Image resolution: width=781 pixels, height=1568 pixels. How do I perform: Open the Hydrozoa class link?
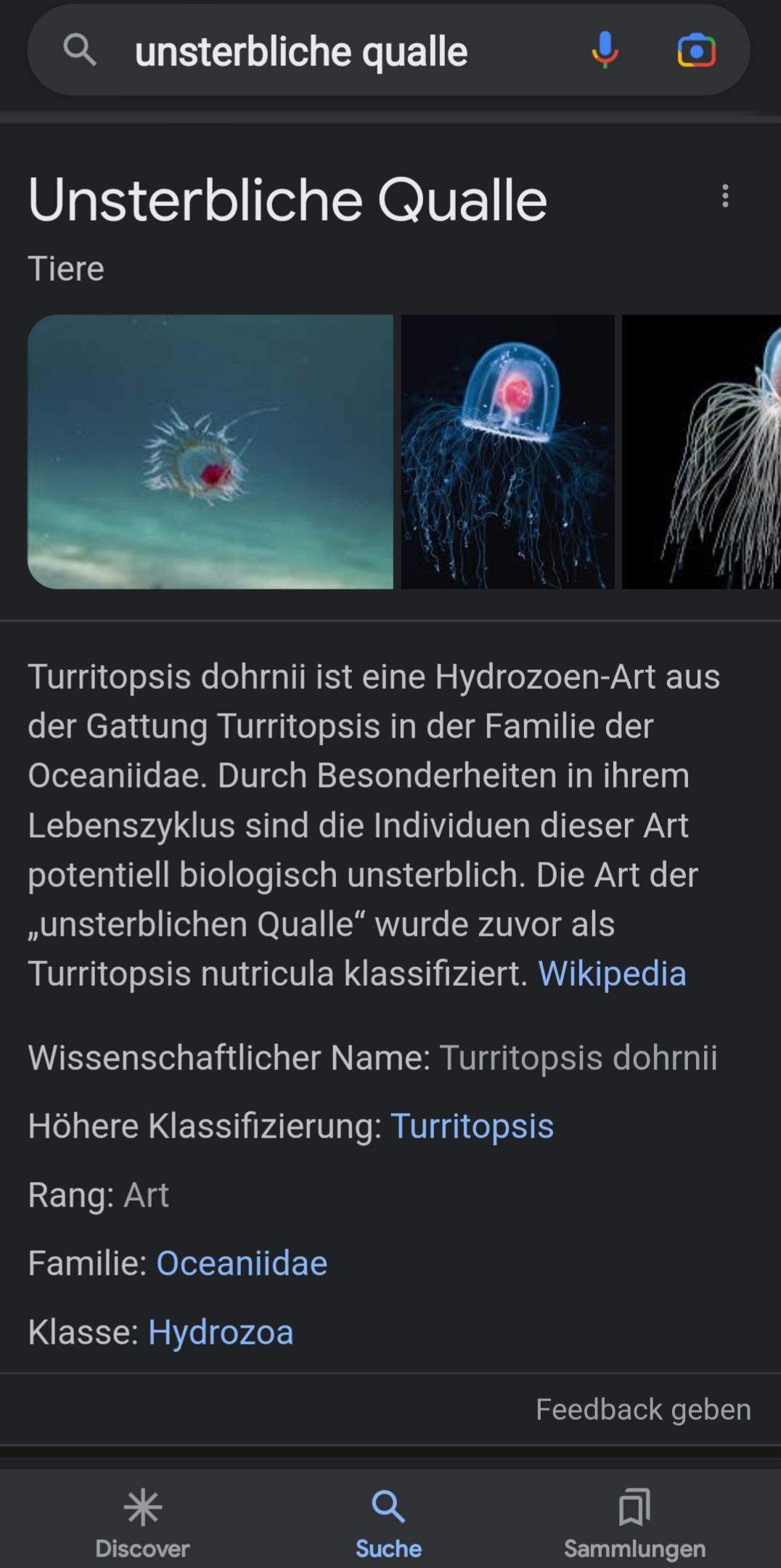coord(220,1331)
